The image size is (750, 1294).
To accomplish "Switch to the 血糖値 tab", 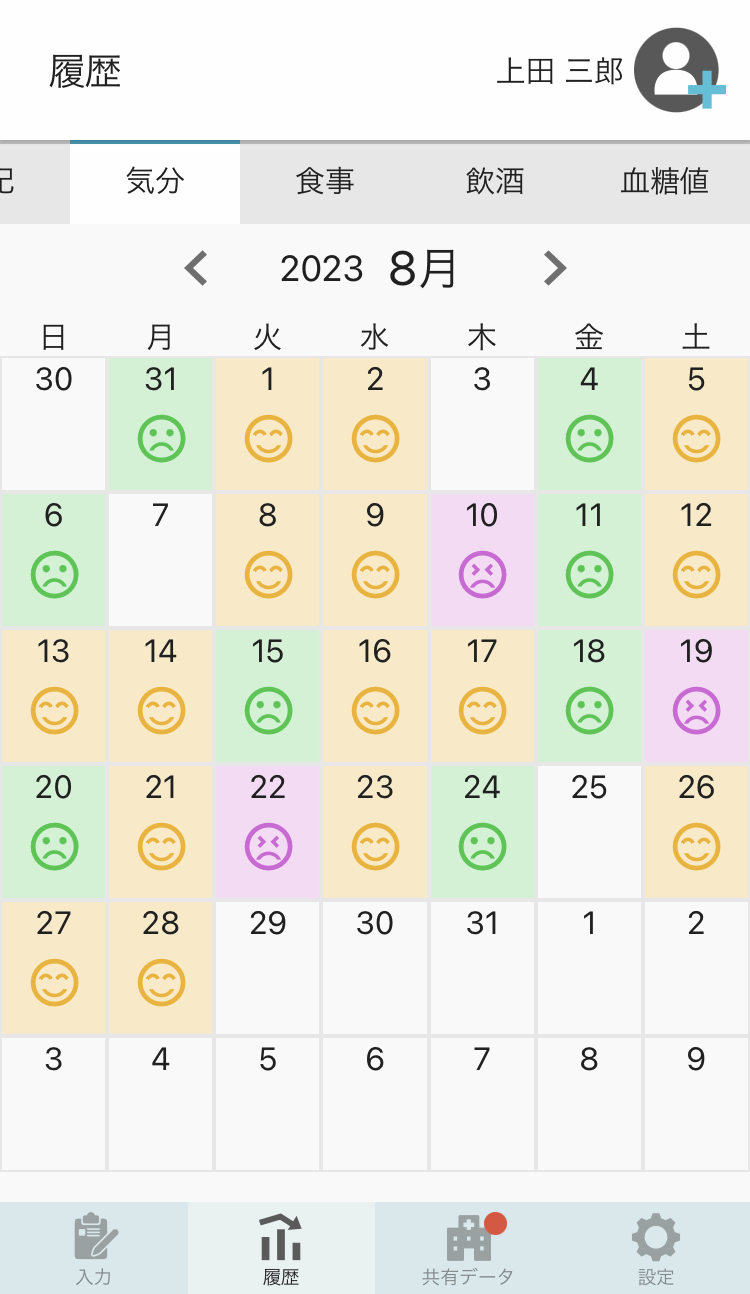I will click(664, 182).
